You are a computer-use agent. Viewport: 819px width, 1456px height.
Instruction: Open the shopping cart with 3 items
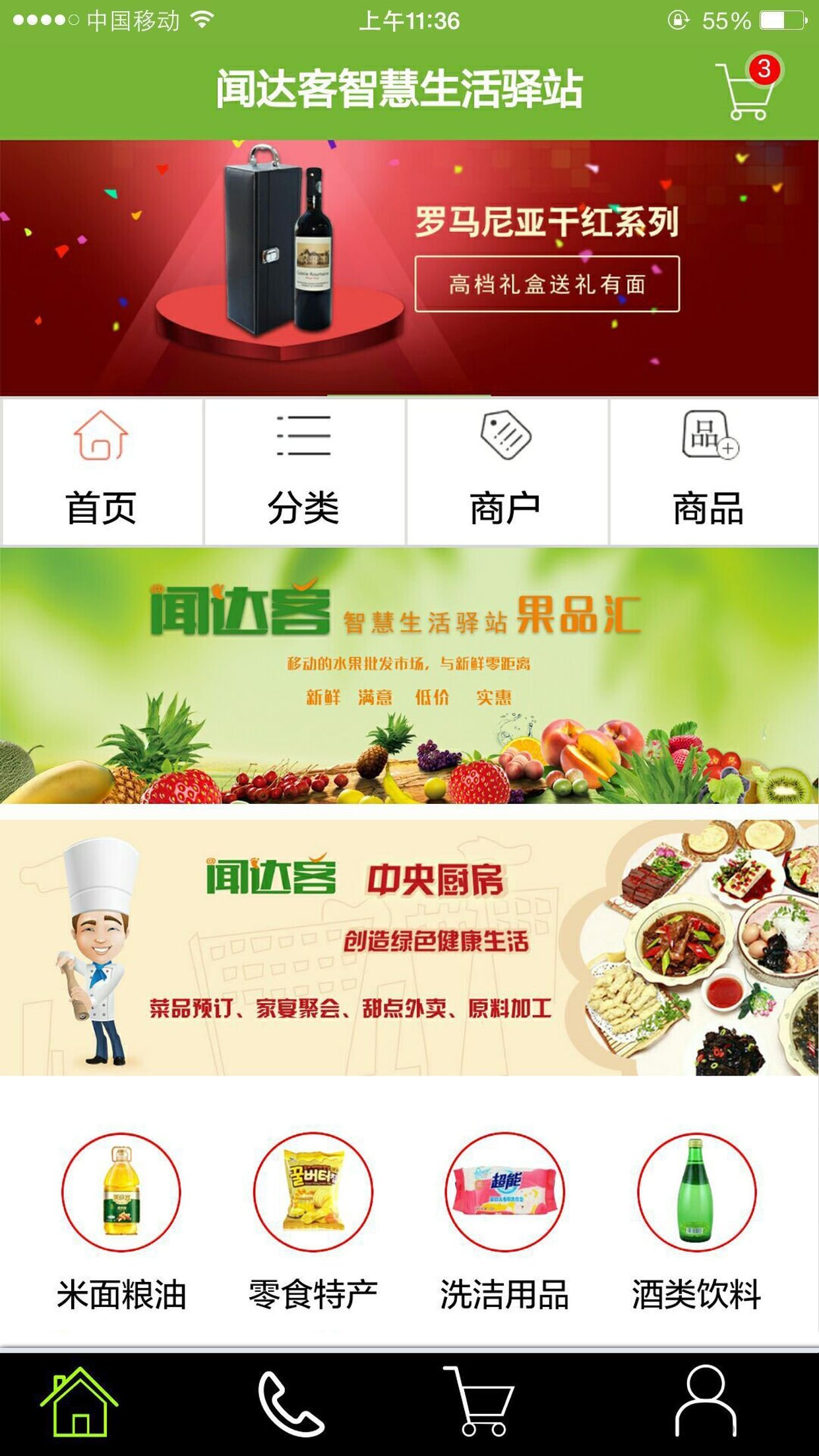[749, 90]
